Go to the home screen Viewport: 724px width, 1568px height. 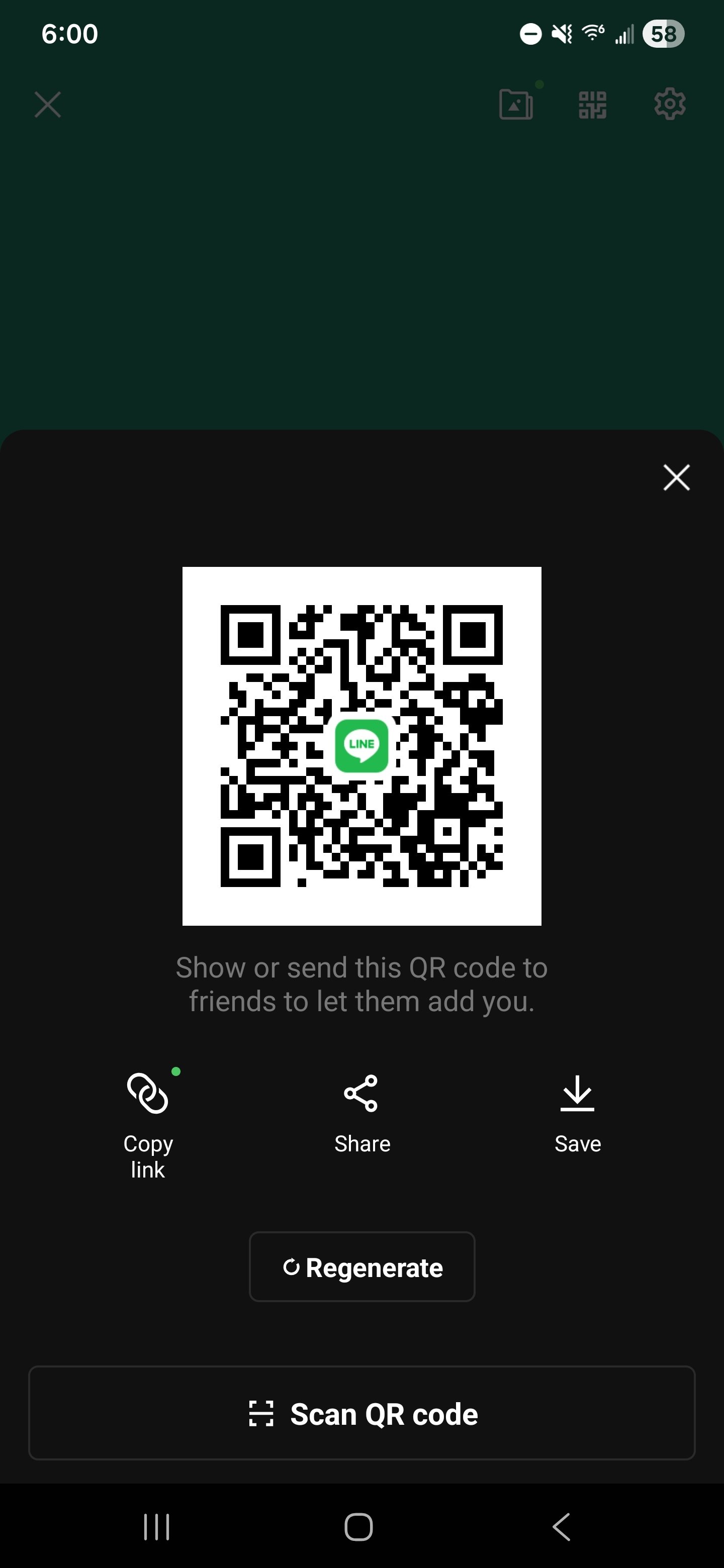[358, 1527]
